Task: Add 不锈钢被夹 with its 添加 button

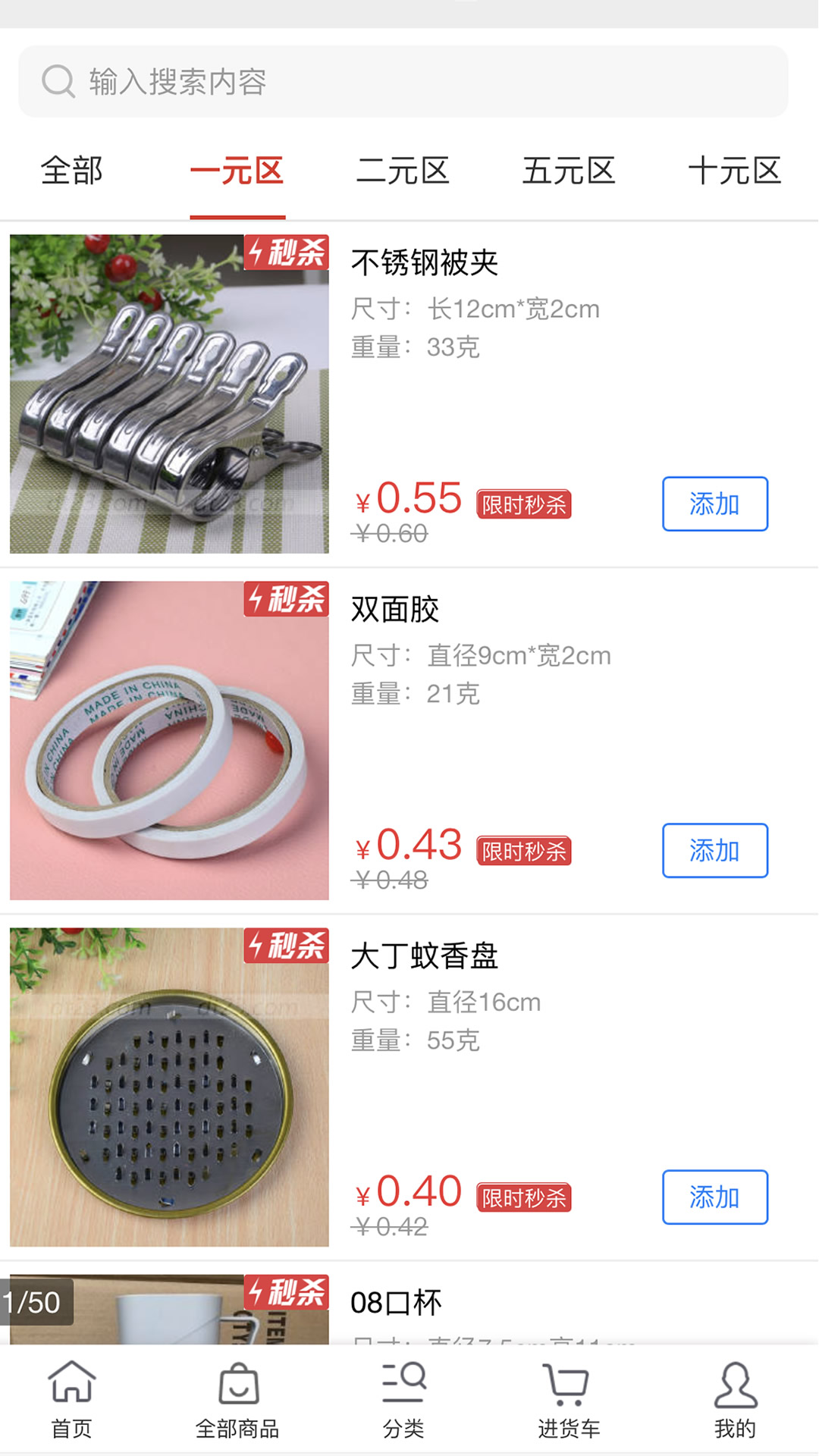Action: (x=714, y=504)
